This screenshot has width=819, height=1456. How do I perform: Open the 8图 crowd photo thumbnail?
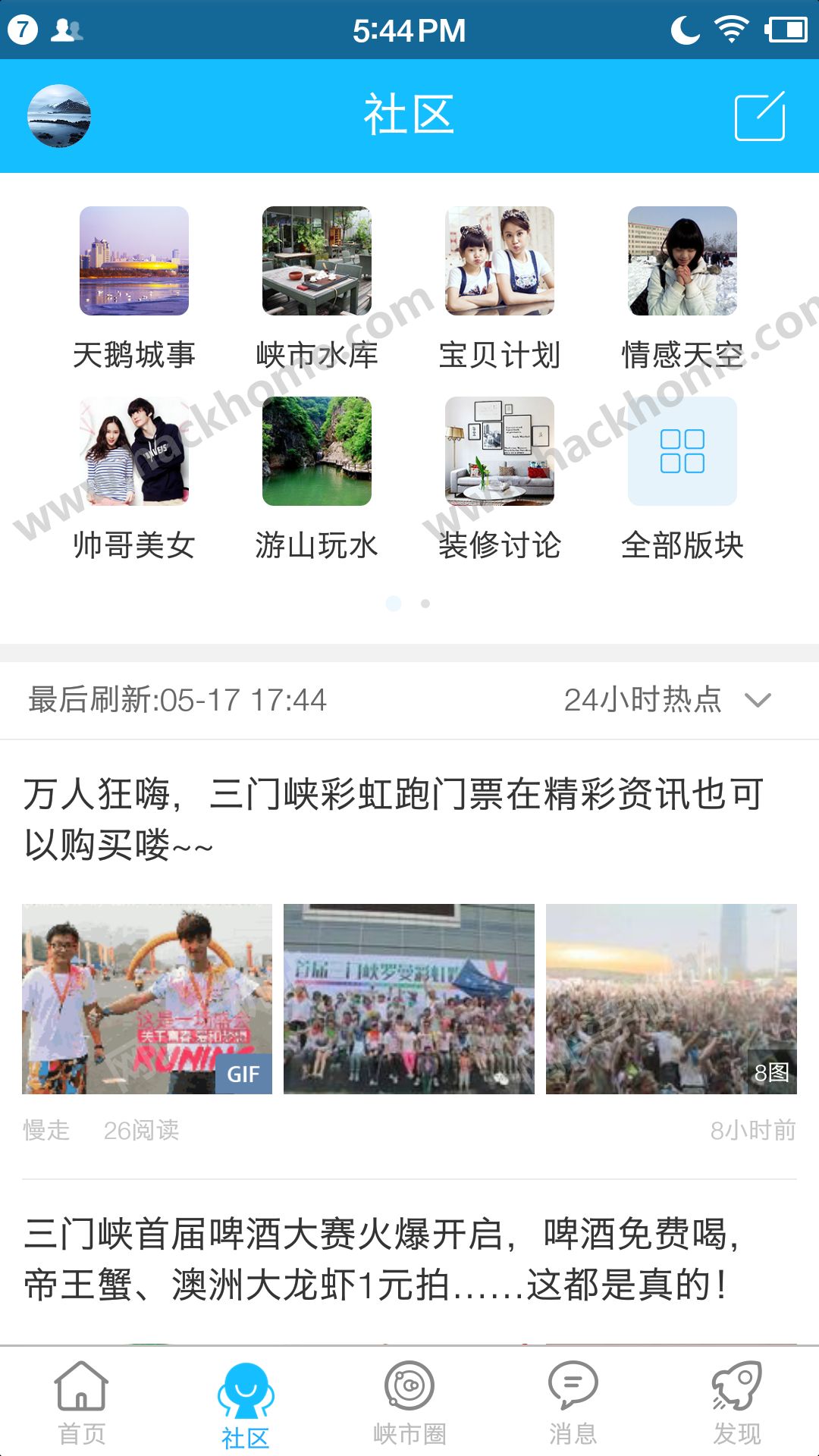pyautogui.click(x=671, y=999)
